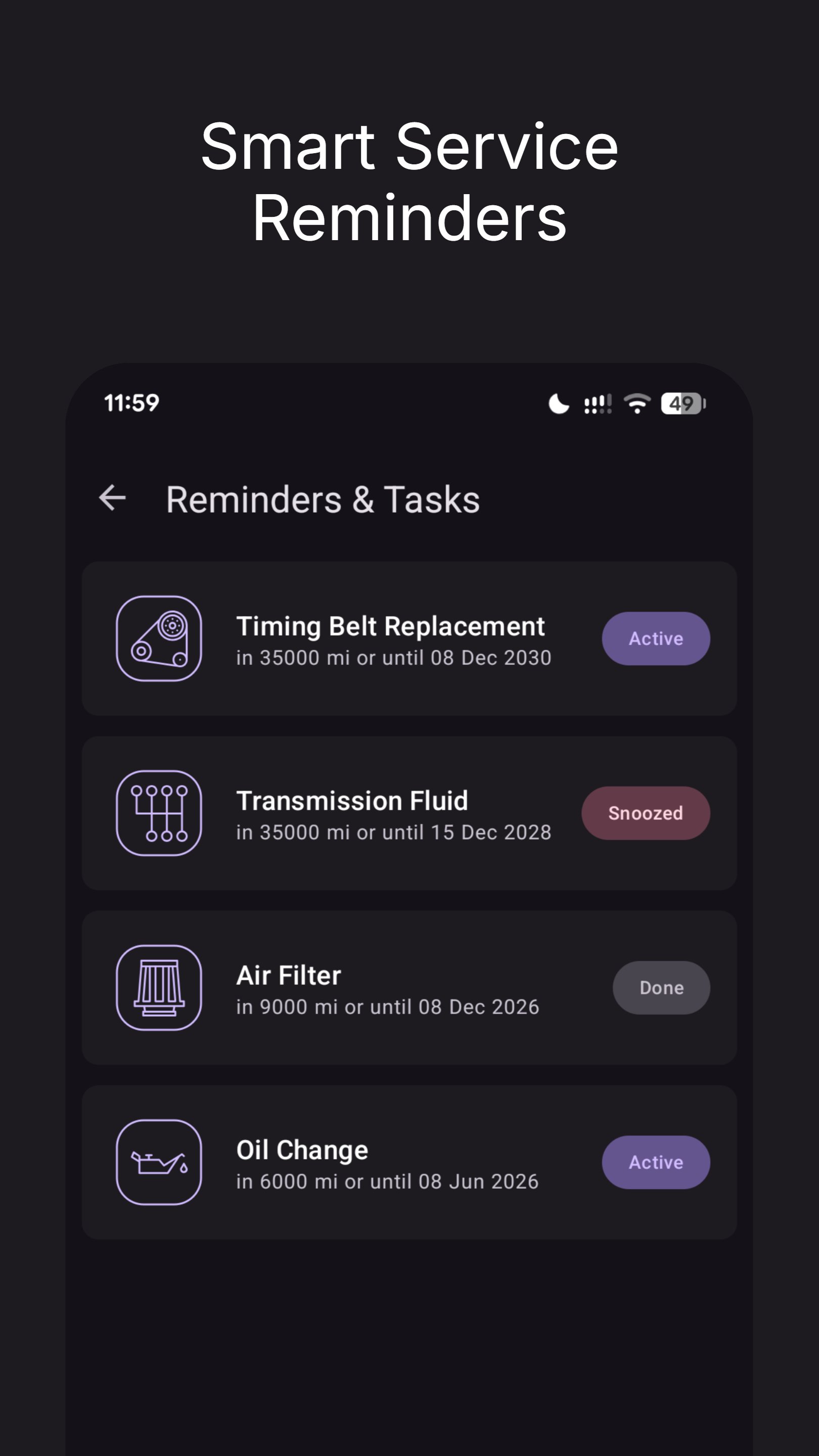Screen dimensions: 819x1456
Task: Click the 11:59 clock in status bar
Action: (x=131, y=402)
